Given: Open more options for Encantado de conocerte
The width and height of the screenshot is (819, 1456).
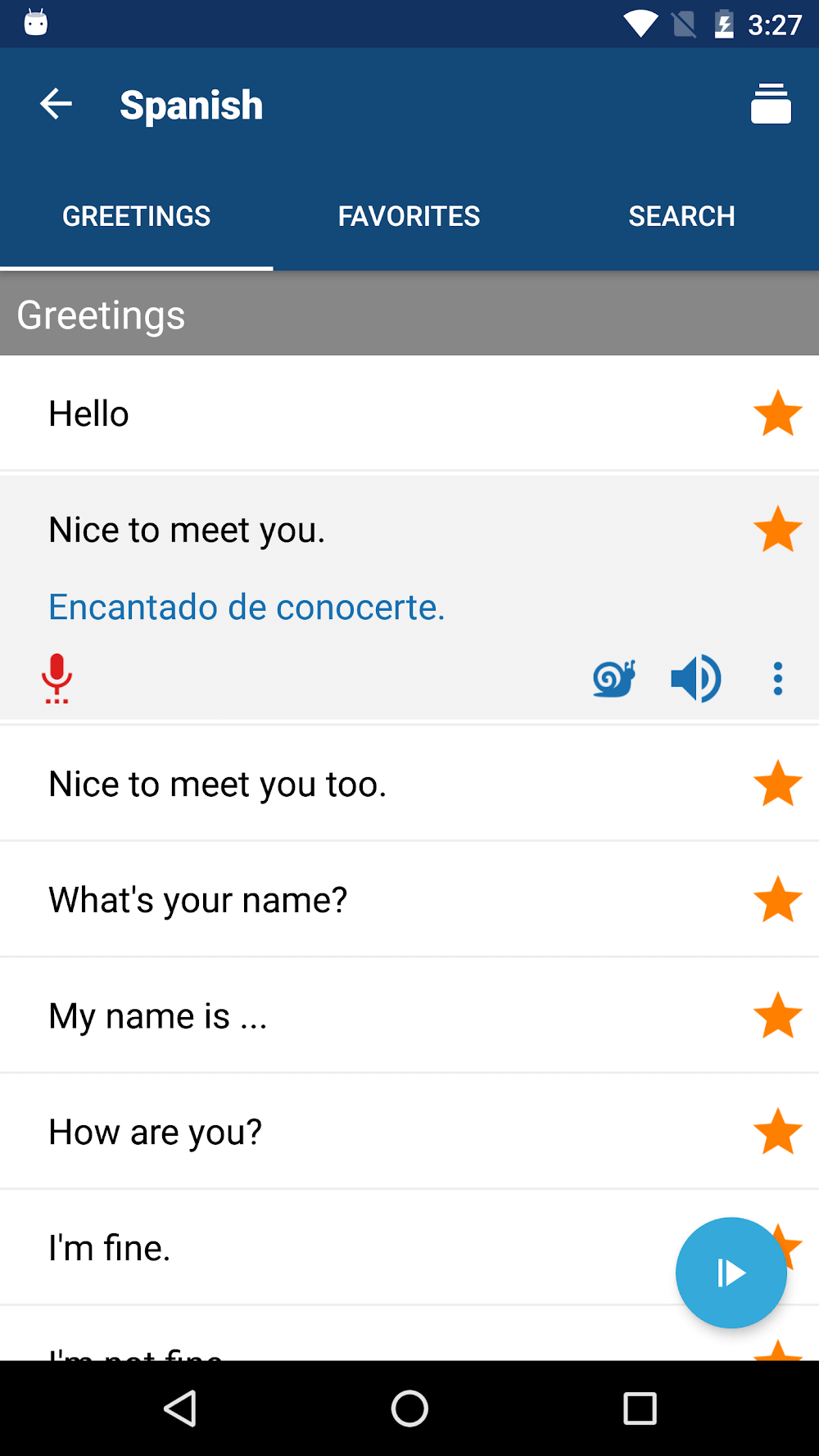Looking at the screenshot, I should (777, 678).
